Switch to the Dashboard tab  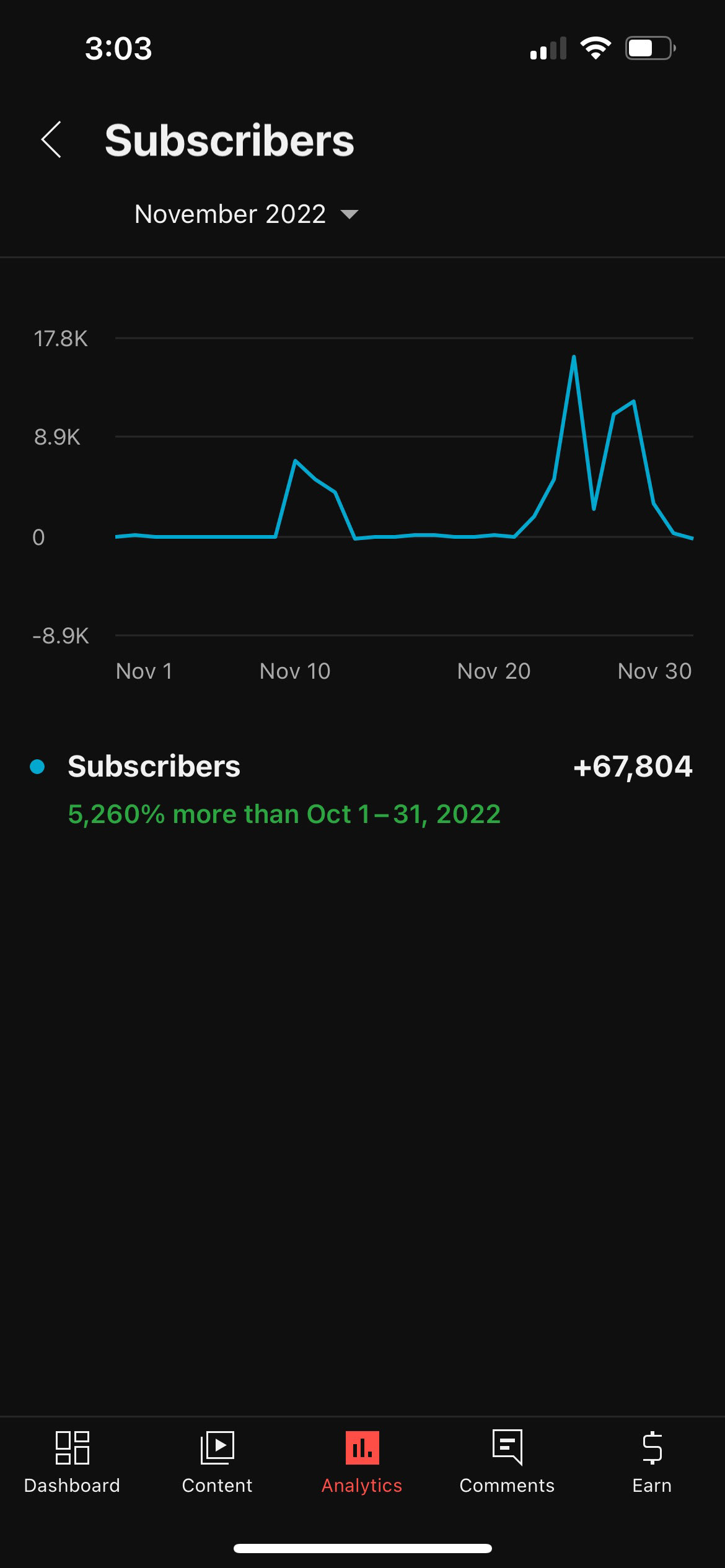pos(72,1461)
